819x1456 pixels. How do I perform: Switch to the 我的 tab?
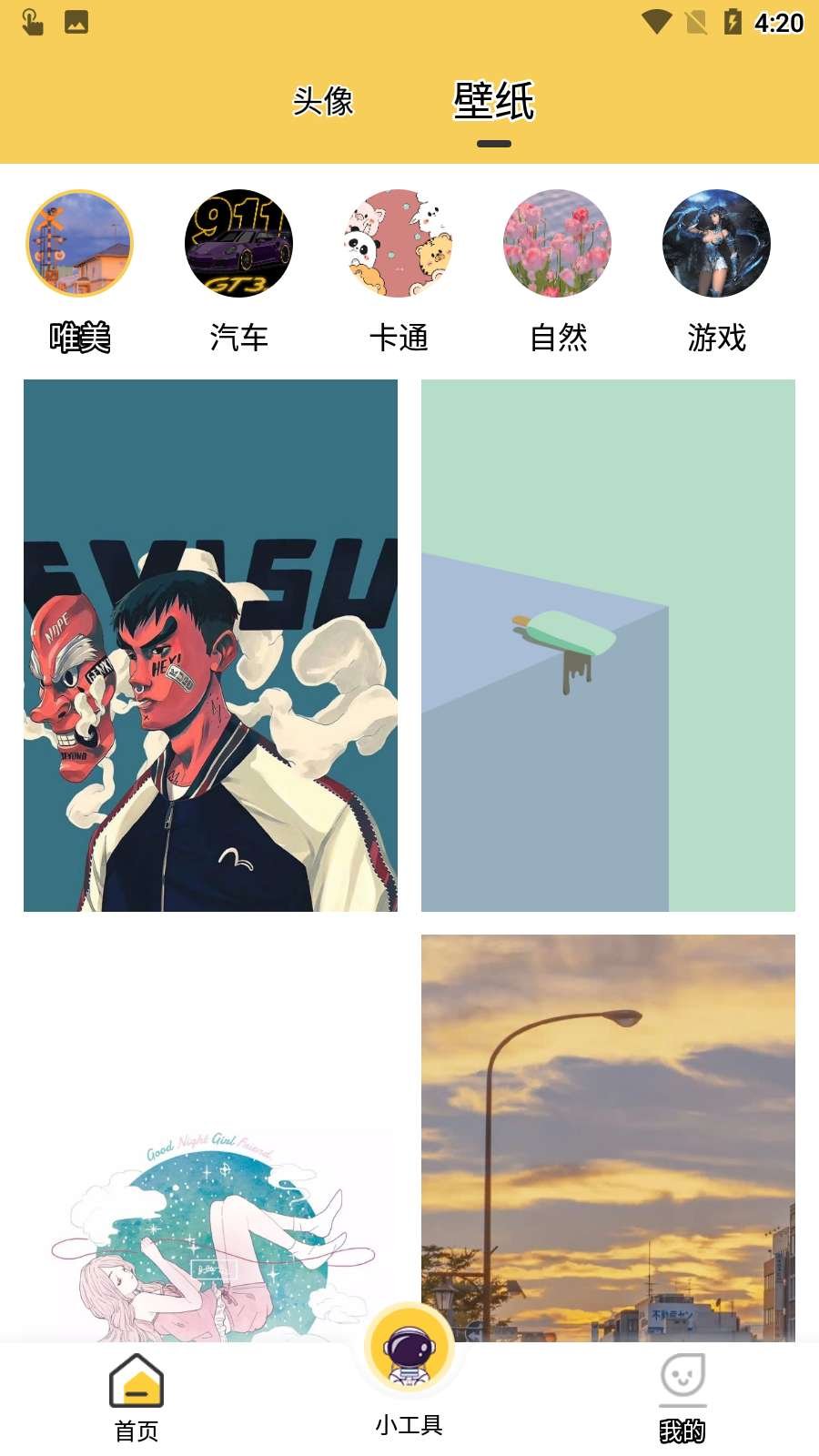[682, 1398]
